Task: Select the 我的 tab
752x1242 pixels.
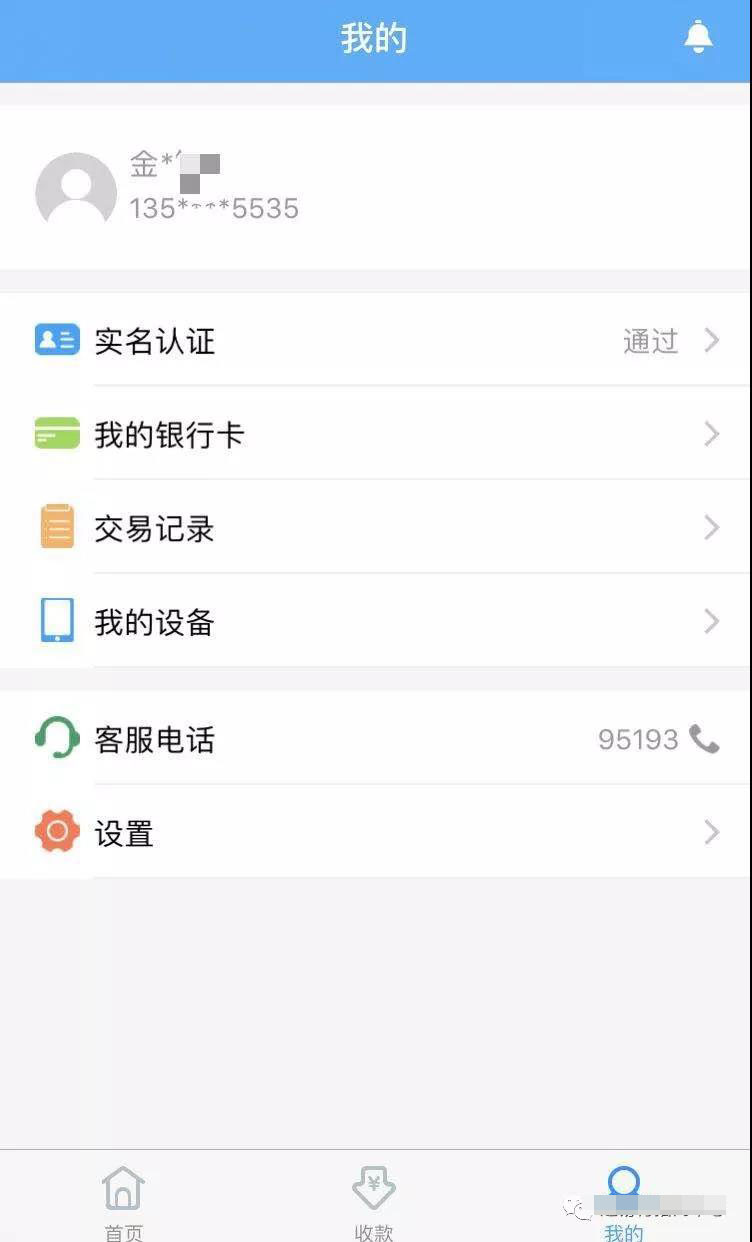Action: pos(624,1200)
